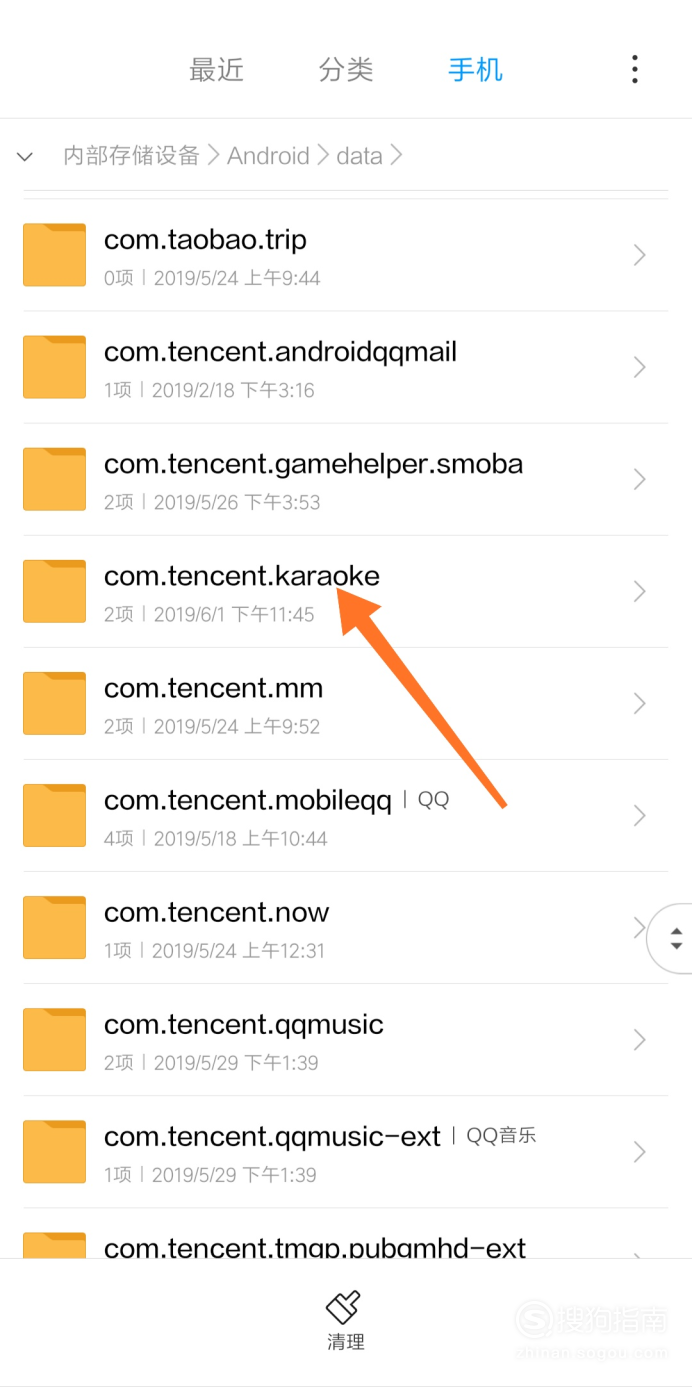Viewport: 692px width, 1387px height.
Task: Open the com.taobao.trip folder
Action: click(x=346, y=256)
